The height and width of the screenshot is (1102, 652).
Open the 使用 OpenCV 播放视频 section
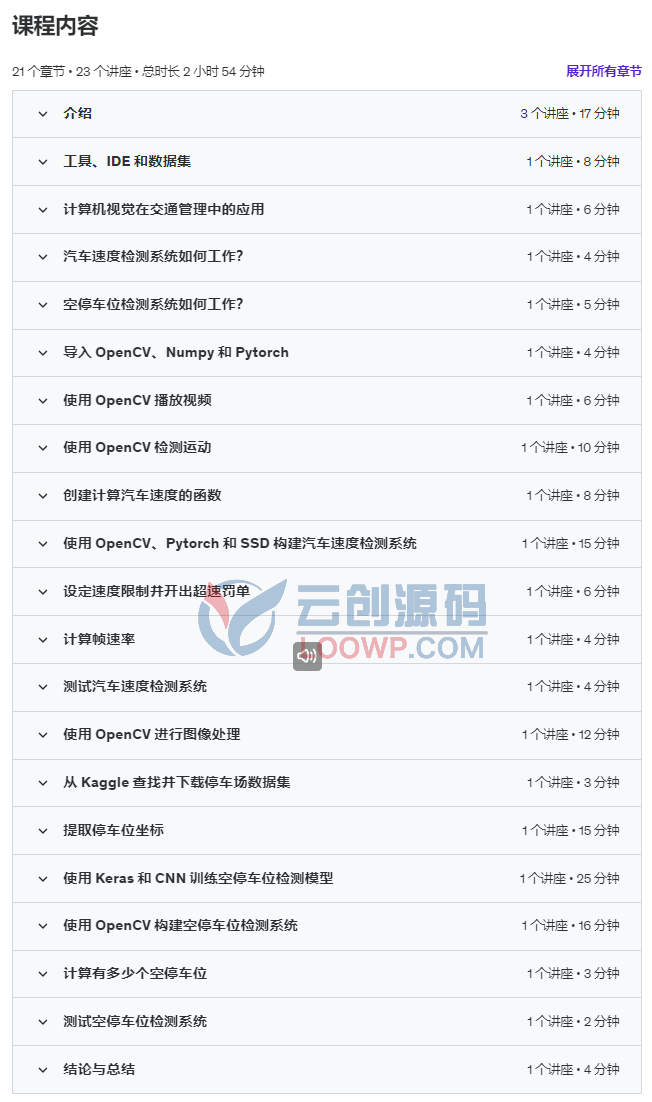click(x=327, y=401)
